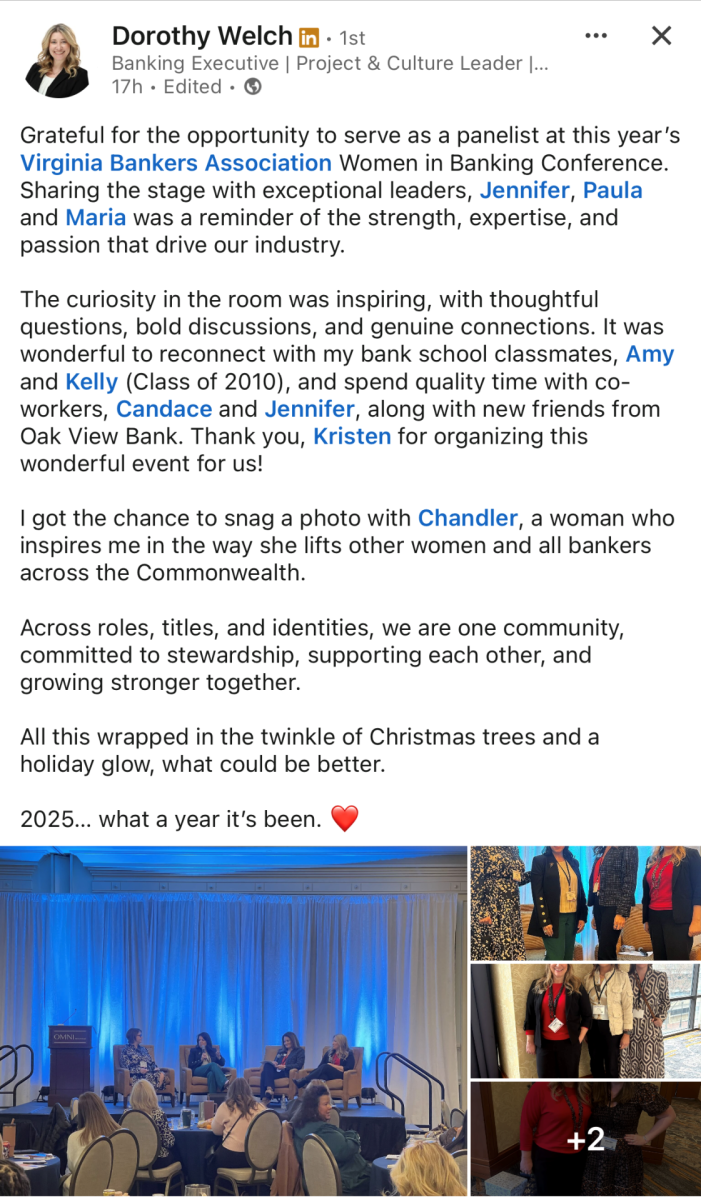
Task: Tap the Jennifer mention after Candace
Action: coord(309,409)
